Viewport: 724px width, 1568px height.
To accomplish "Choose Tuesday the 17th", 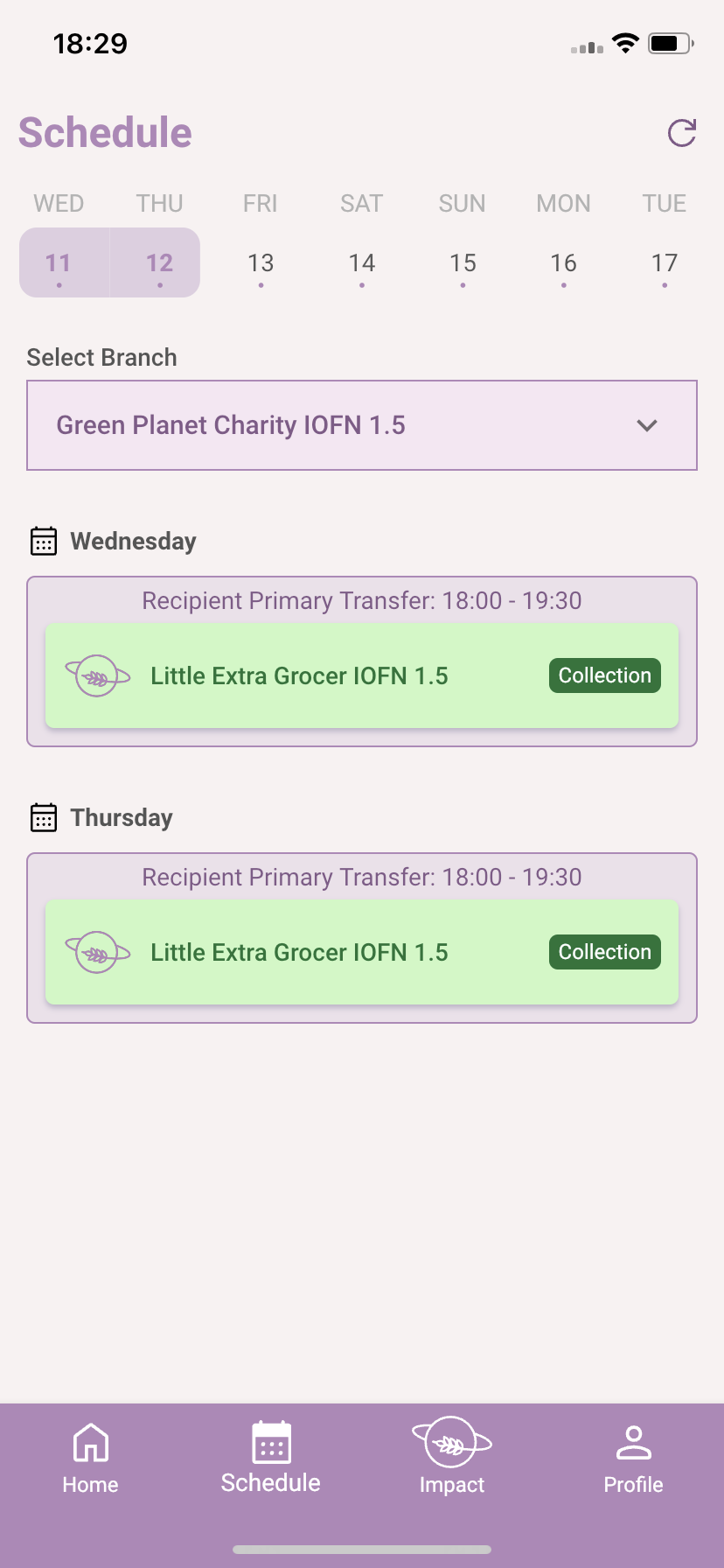I will coord(665,263).
